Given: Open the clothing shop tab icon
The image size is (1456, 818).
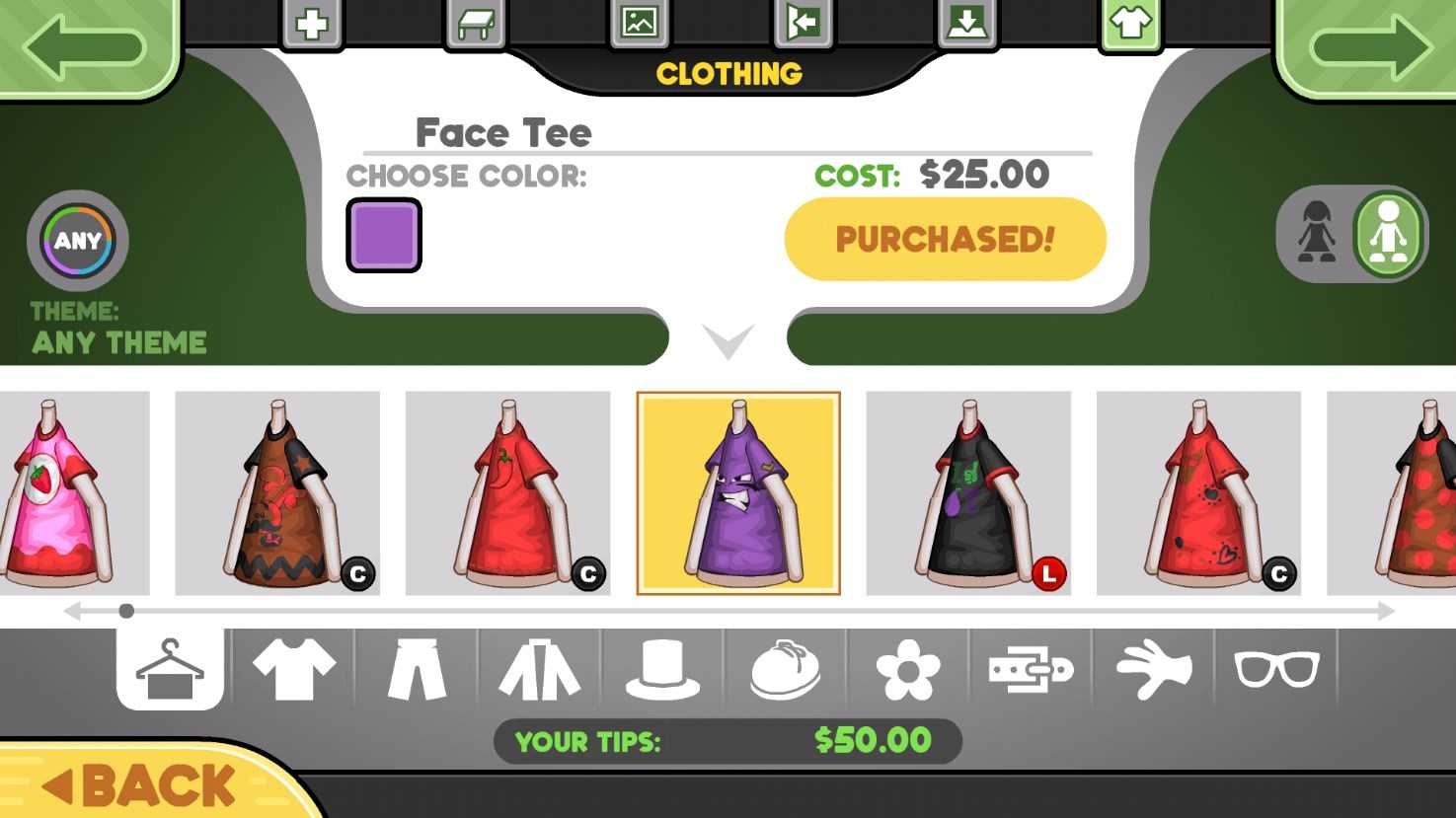Looking at the screenshot, I should pos(1131,24).
